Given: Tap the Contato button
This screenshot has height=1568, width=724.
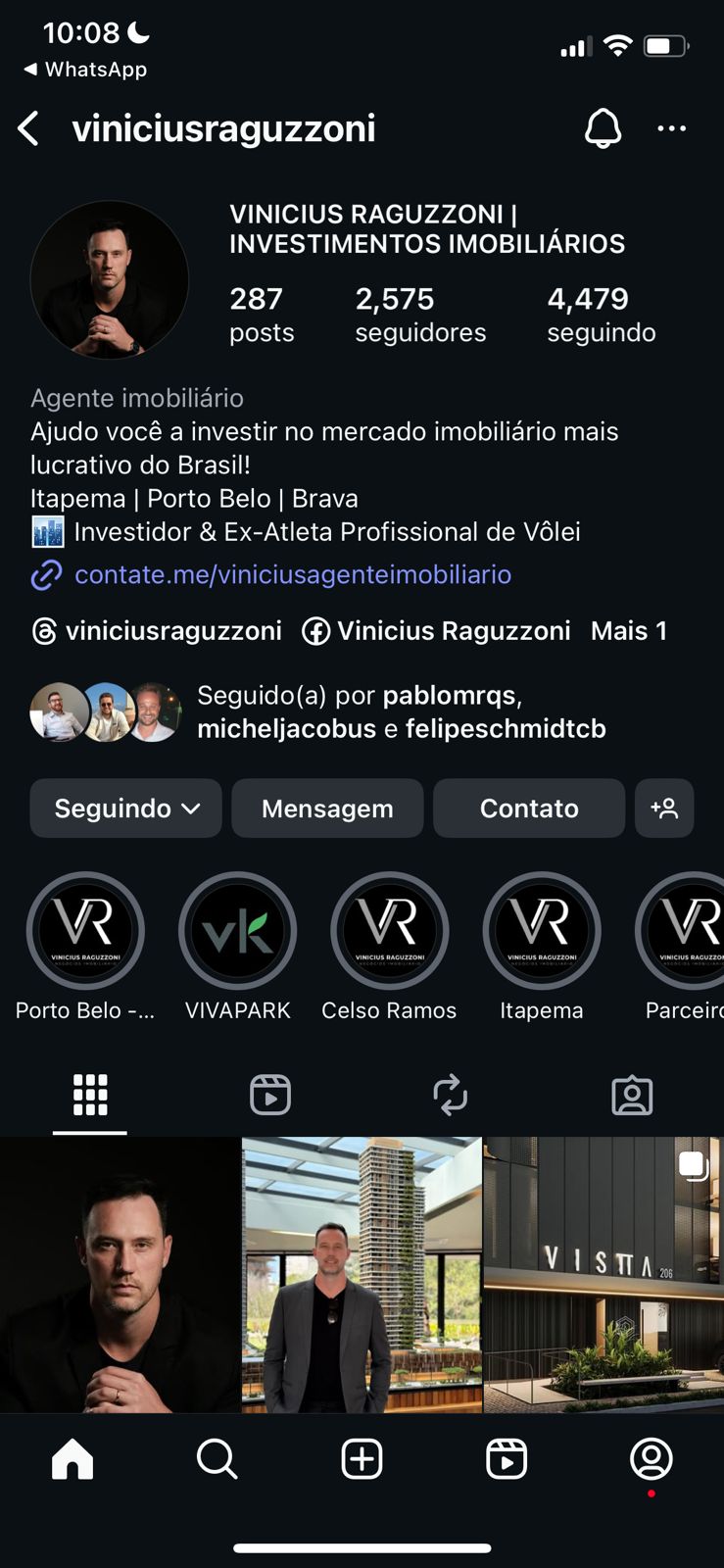Looking at the screenshot, I should coord(529,808).
